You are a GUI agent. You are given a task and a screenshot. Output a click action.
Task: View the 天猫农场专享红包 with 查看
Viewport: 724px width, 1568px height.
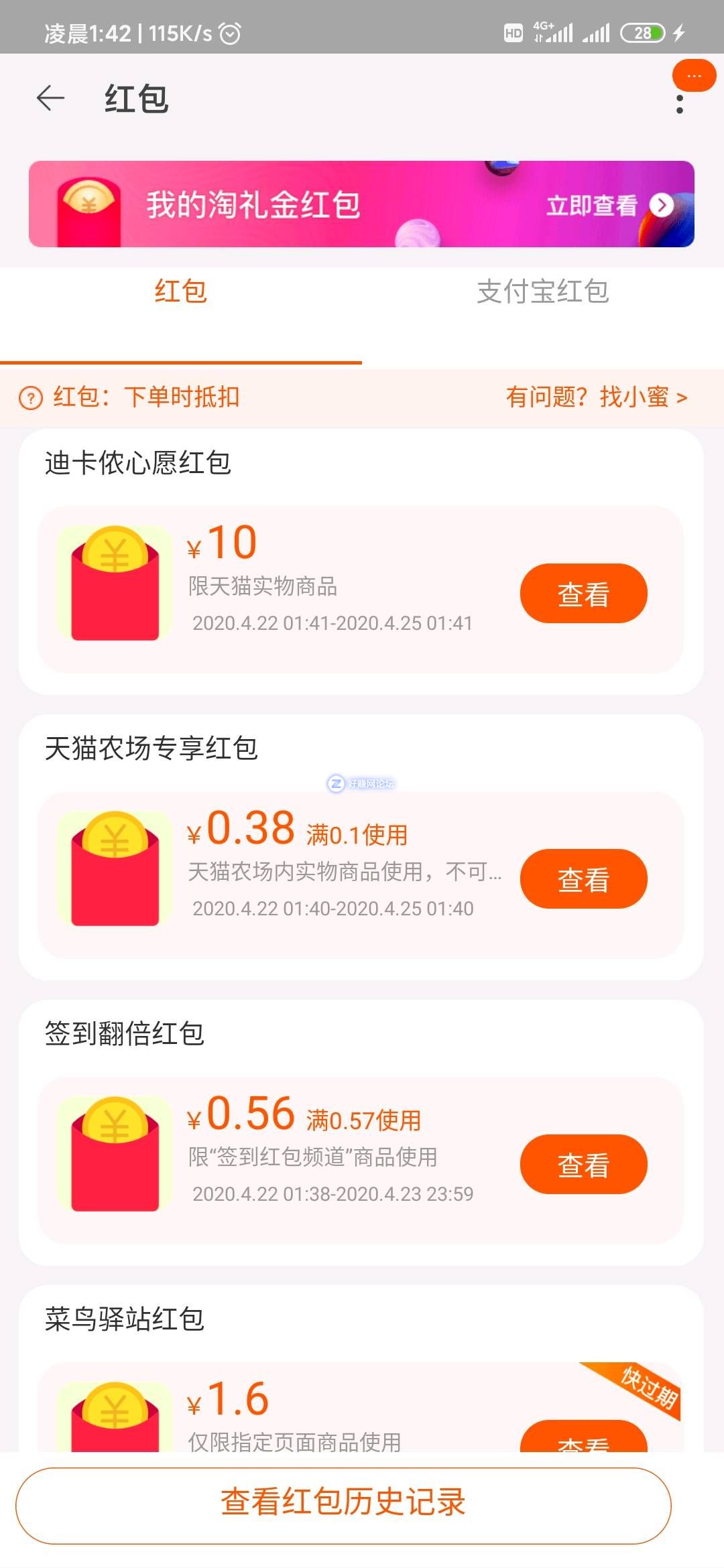[x=583, y=879]
